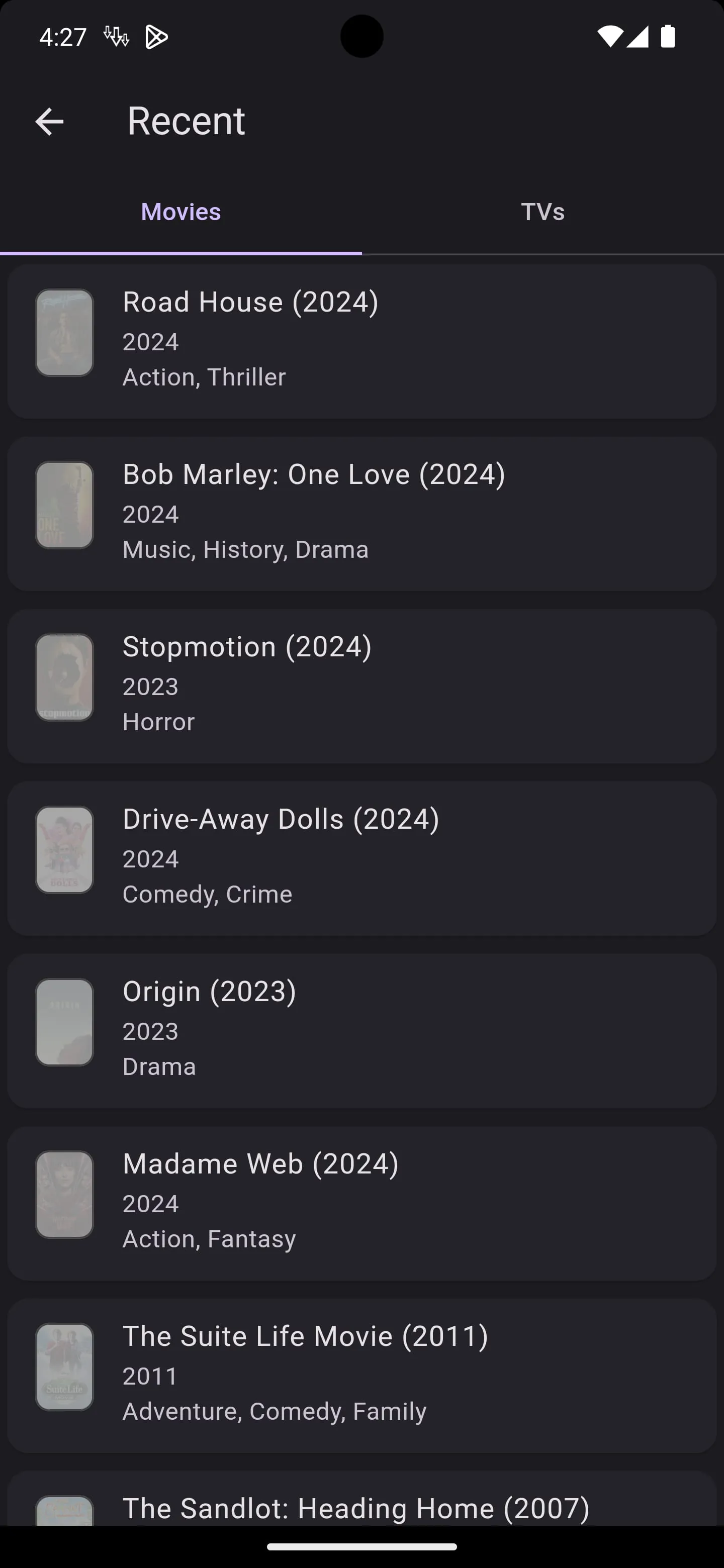Open Madame Web (2024) details

(x=361, y=1200)
